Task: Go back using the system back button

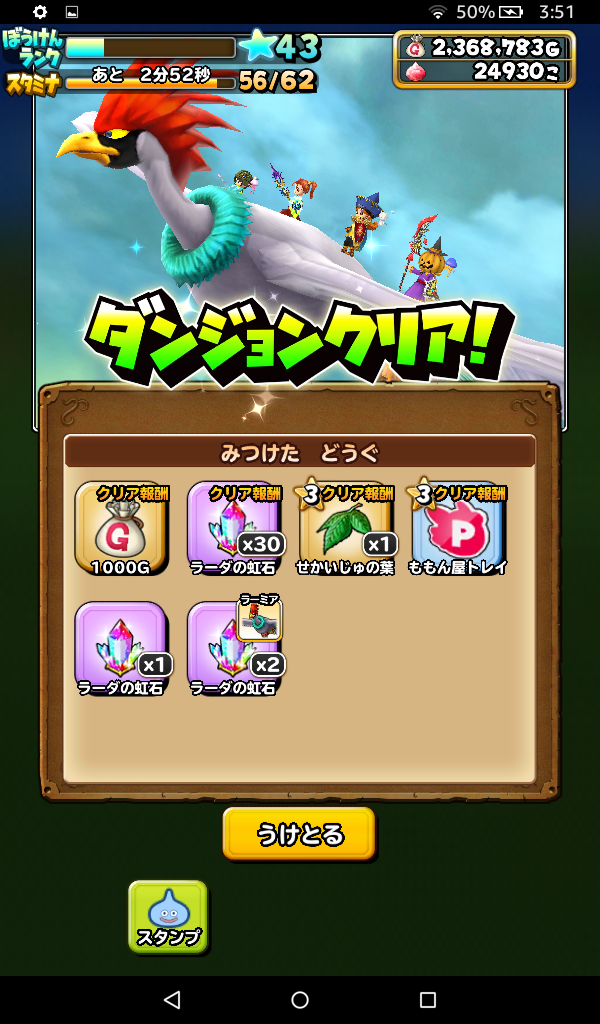Action: pos(171,1000)
